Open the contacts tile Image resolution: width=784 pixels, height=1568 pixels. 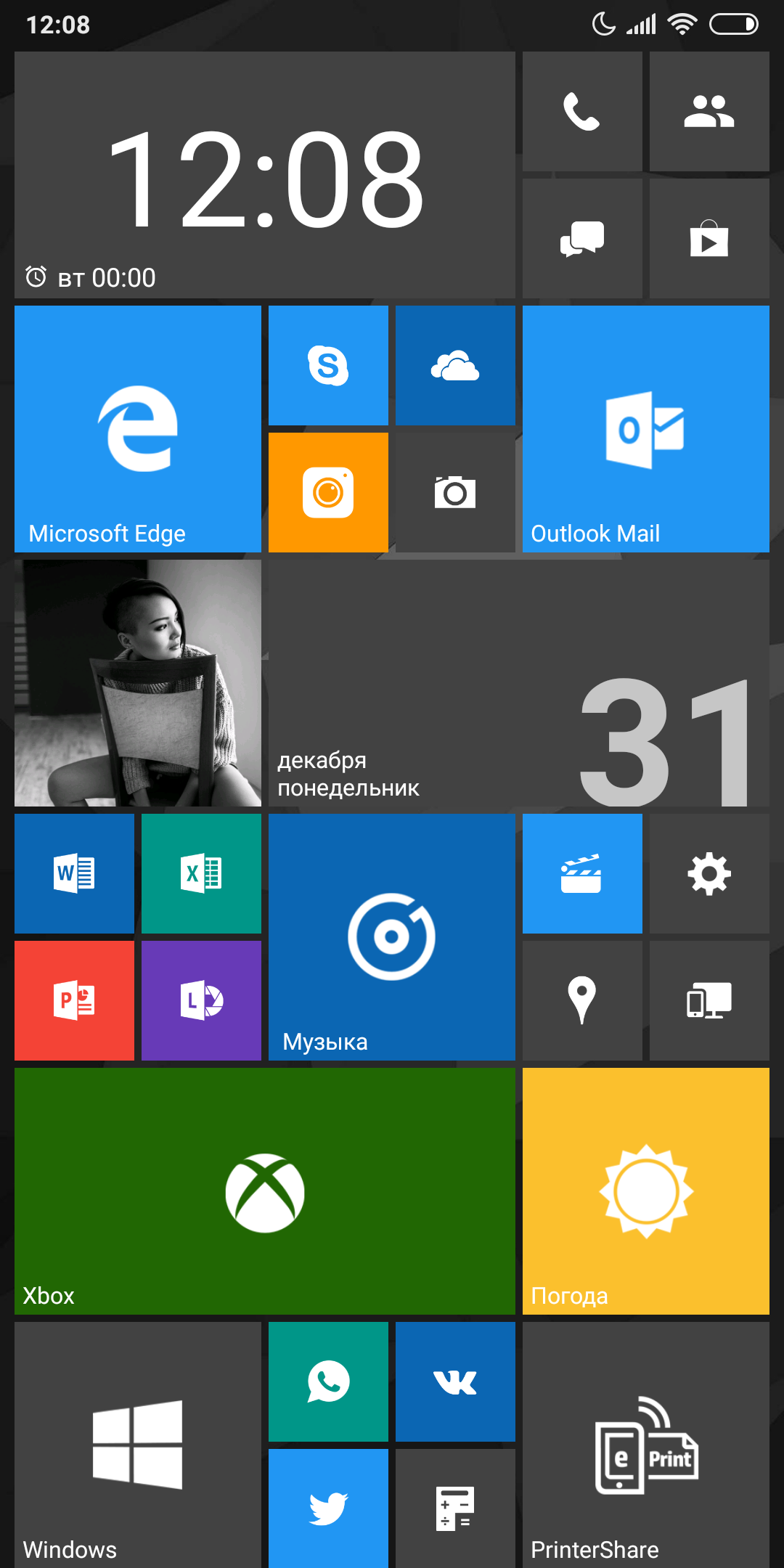(709, 111)
